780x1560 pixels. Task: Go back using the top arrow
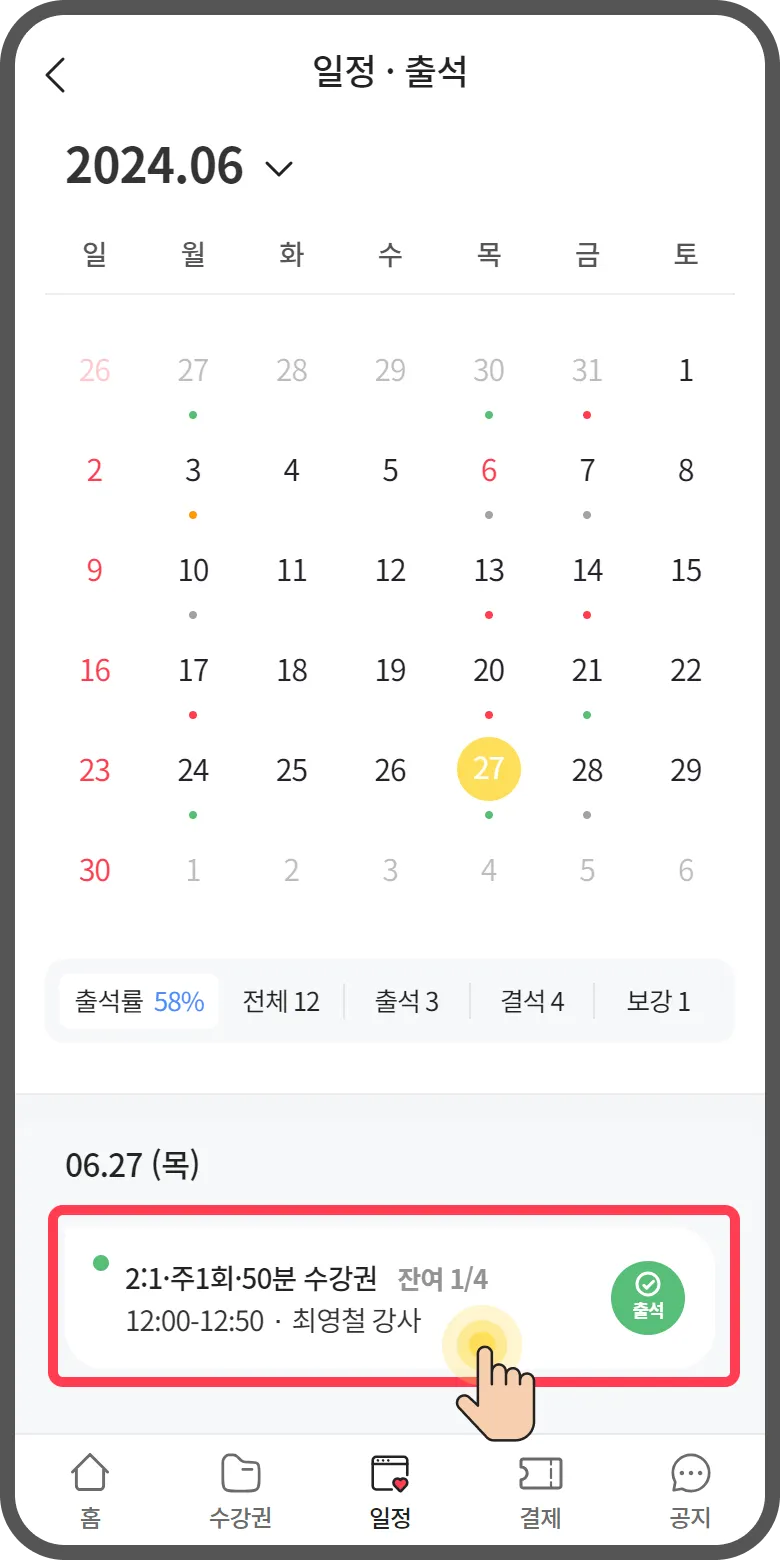click(x=56, y=75)
